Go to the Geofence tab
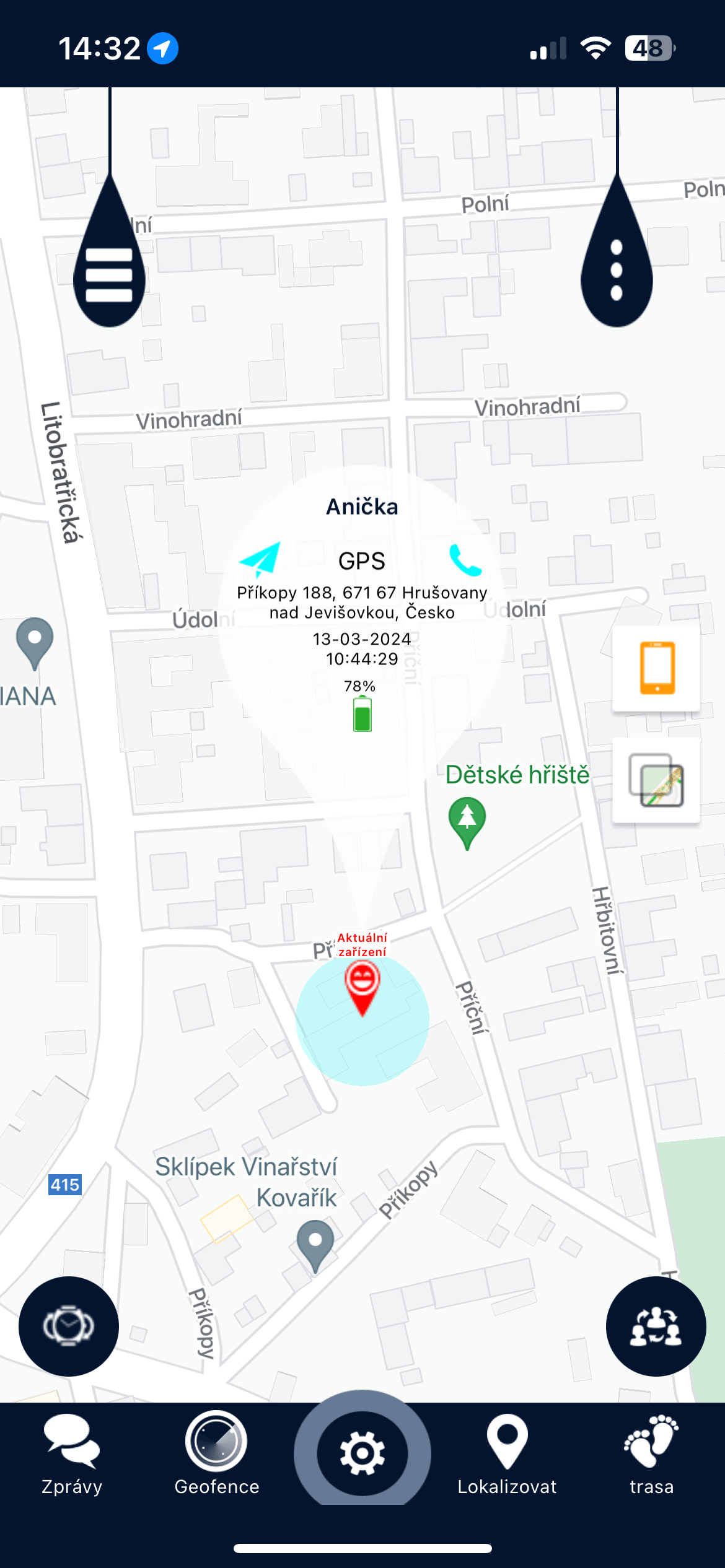The image size is (725, 1568). click(x=216, y=1453)
